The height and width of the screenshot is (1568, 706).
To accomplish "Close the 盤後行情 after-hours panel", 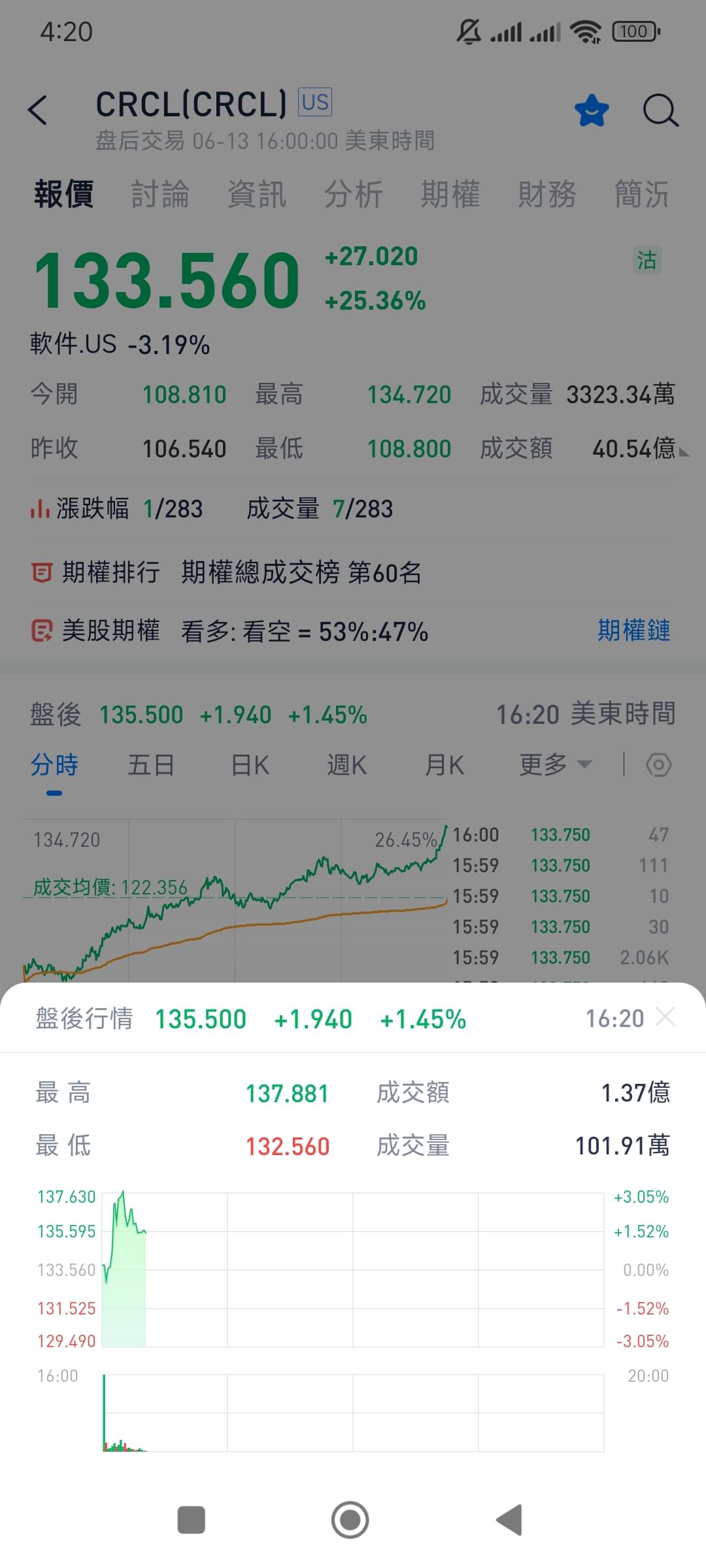I will pyautogui.click(x=665, y=1017).
